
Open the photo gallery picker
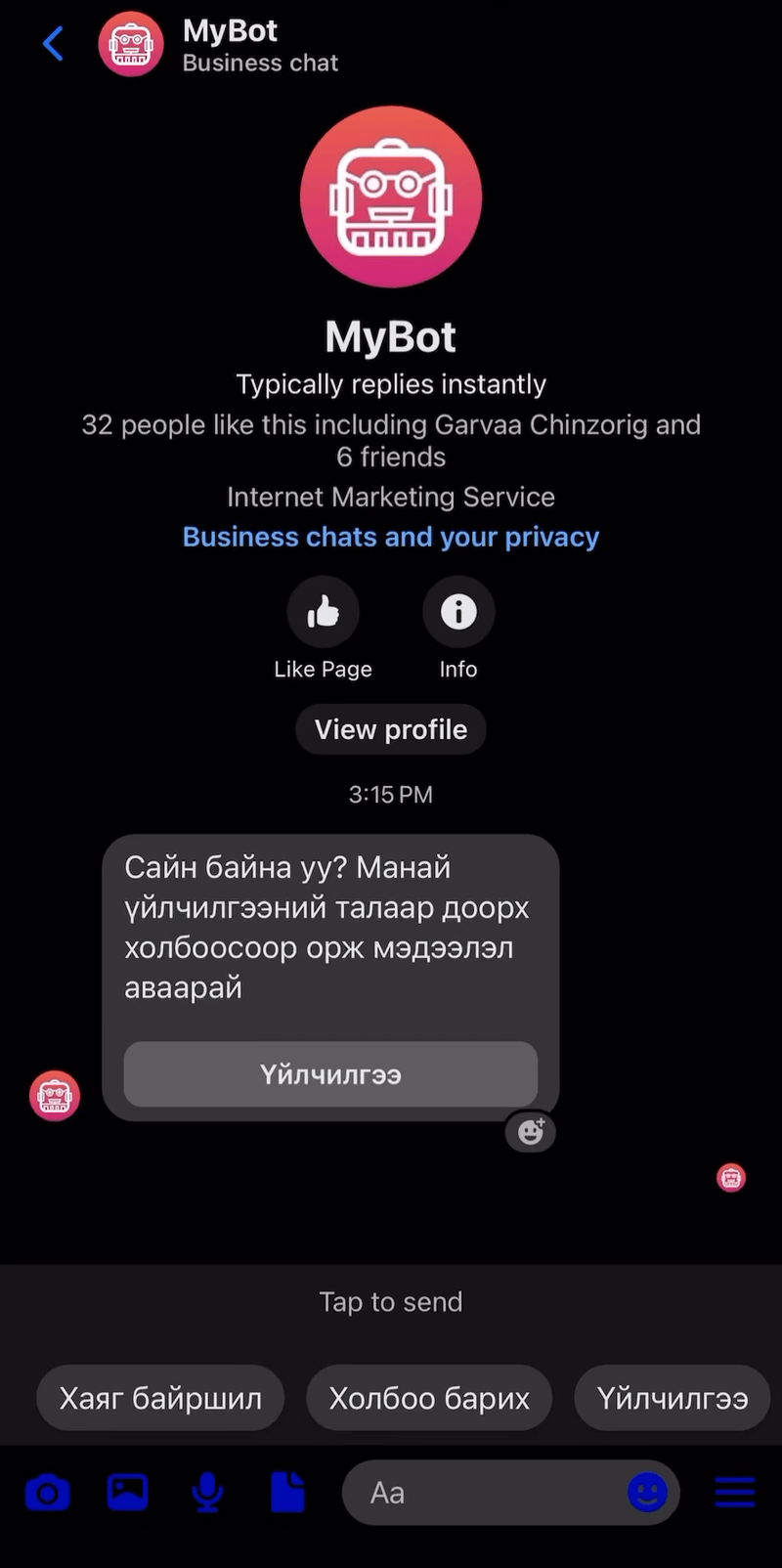point(127,1493)
